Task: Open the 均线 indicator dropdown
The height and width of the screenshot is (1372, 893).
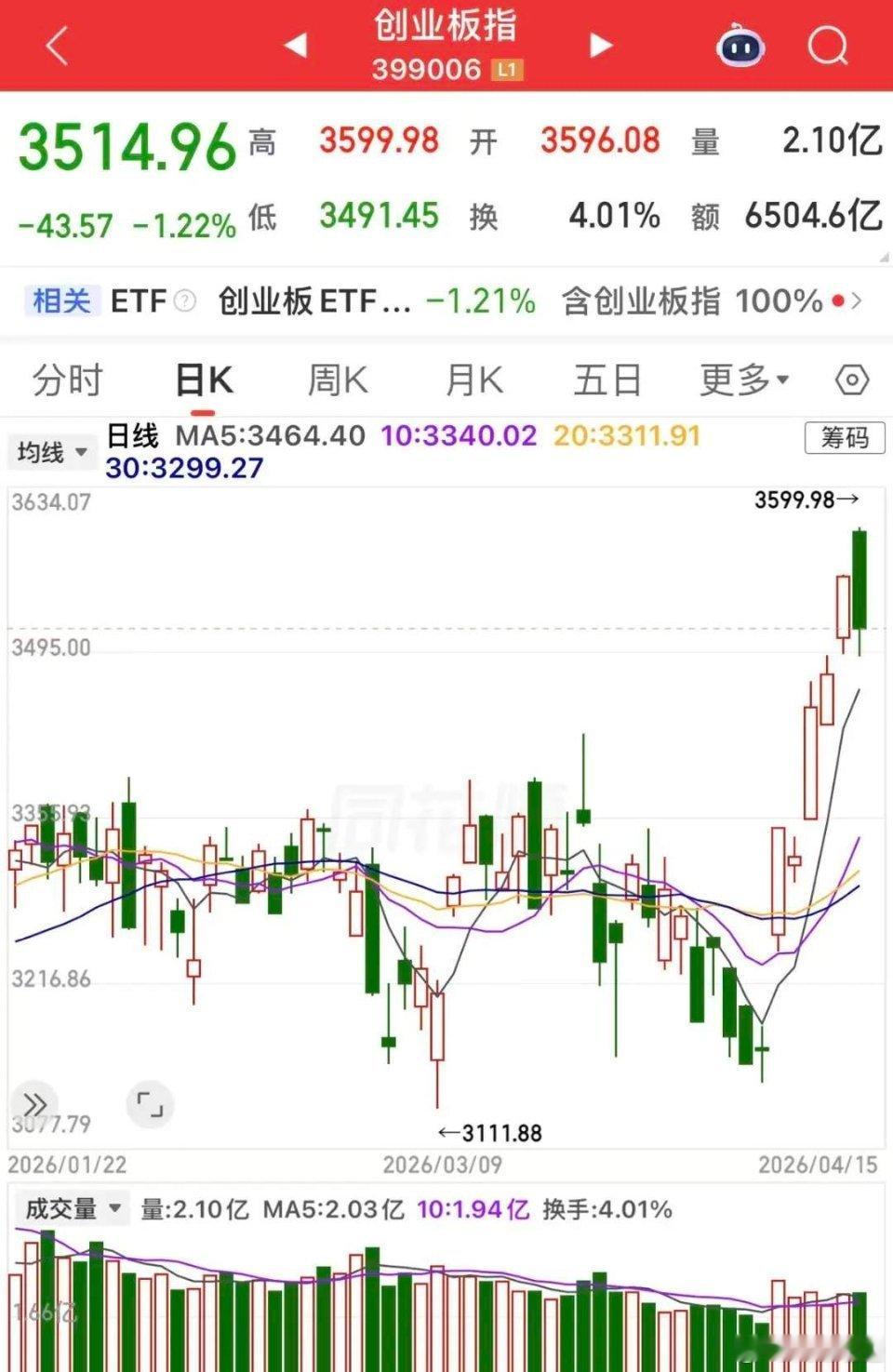Action: (53, 453)
